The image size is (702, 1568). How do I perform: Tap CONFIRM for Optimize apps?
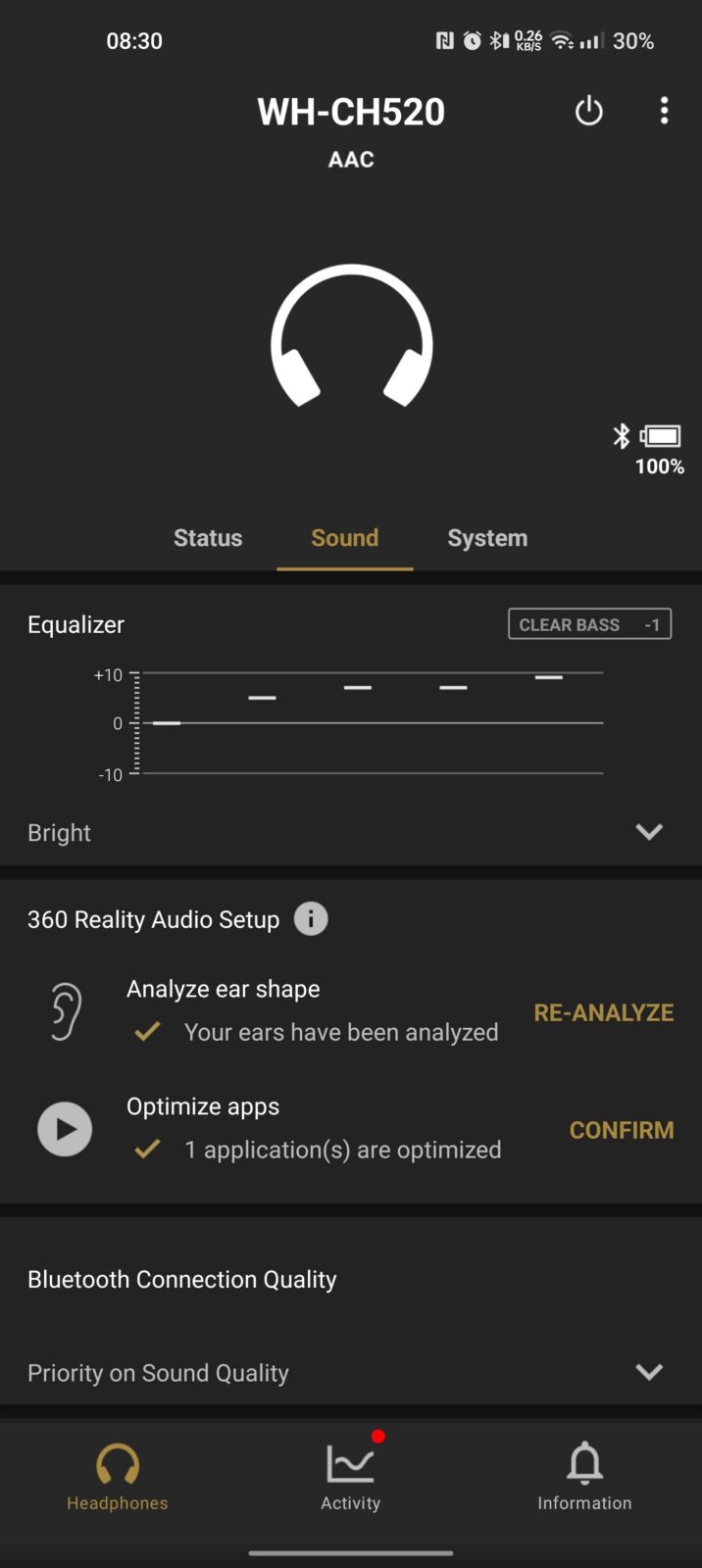click(621, 1130)
